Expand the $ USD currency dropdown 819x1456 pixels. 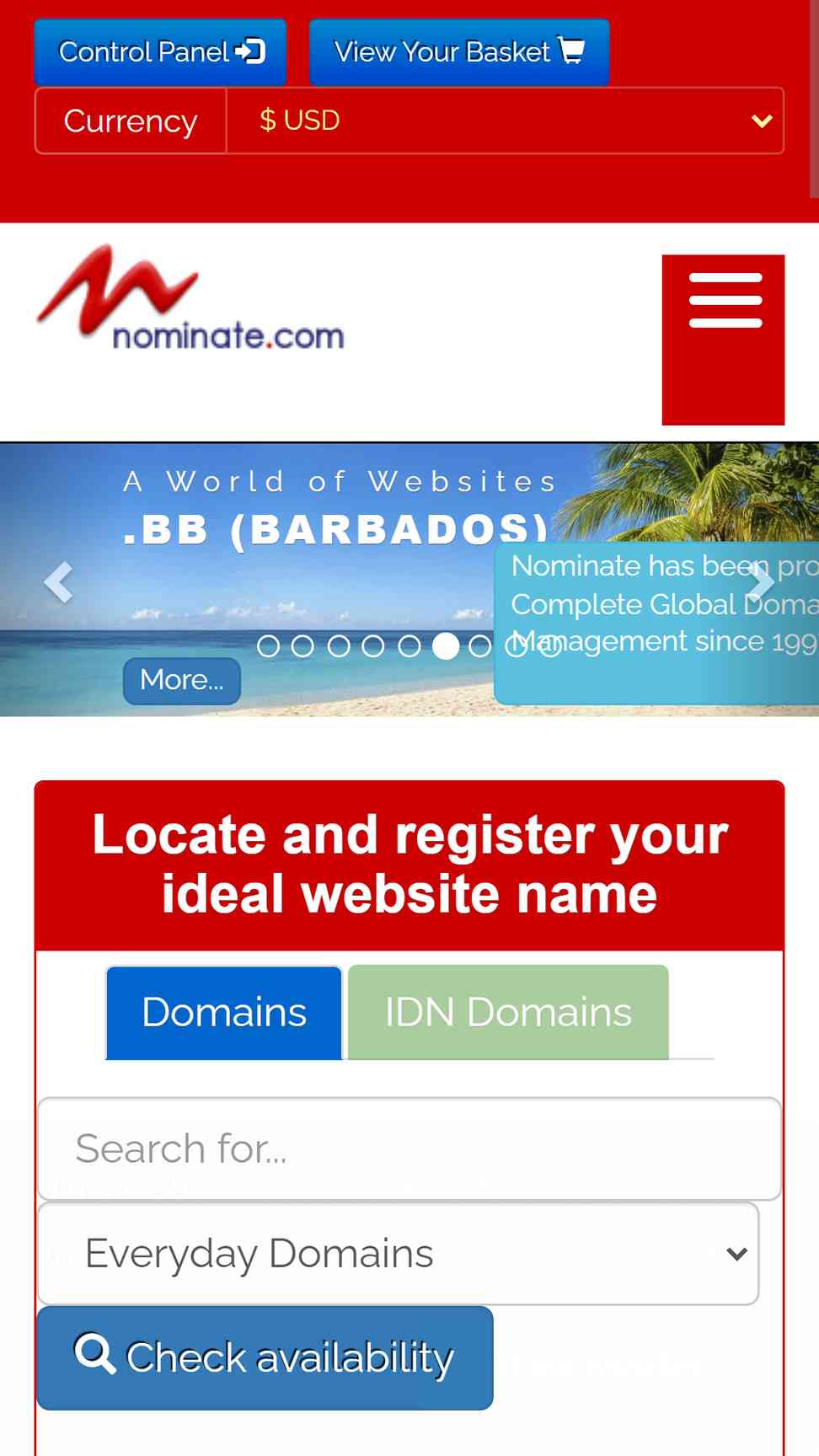(506, 120)
